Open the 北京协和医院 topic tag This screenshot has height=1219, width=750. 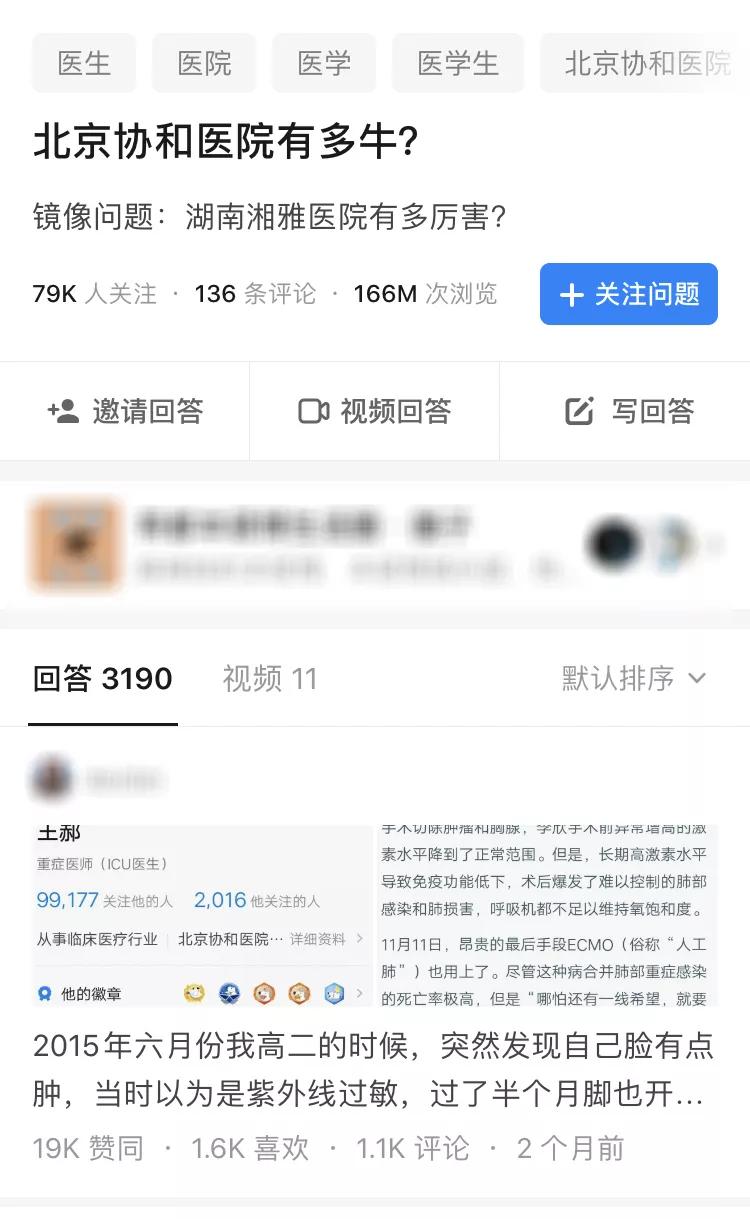pyautogui.click(x=648, y=62)
